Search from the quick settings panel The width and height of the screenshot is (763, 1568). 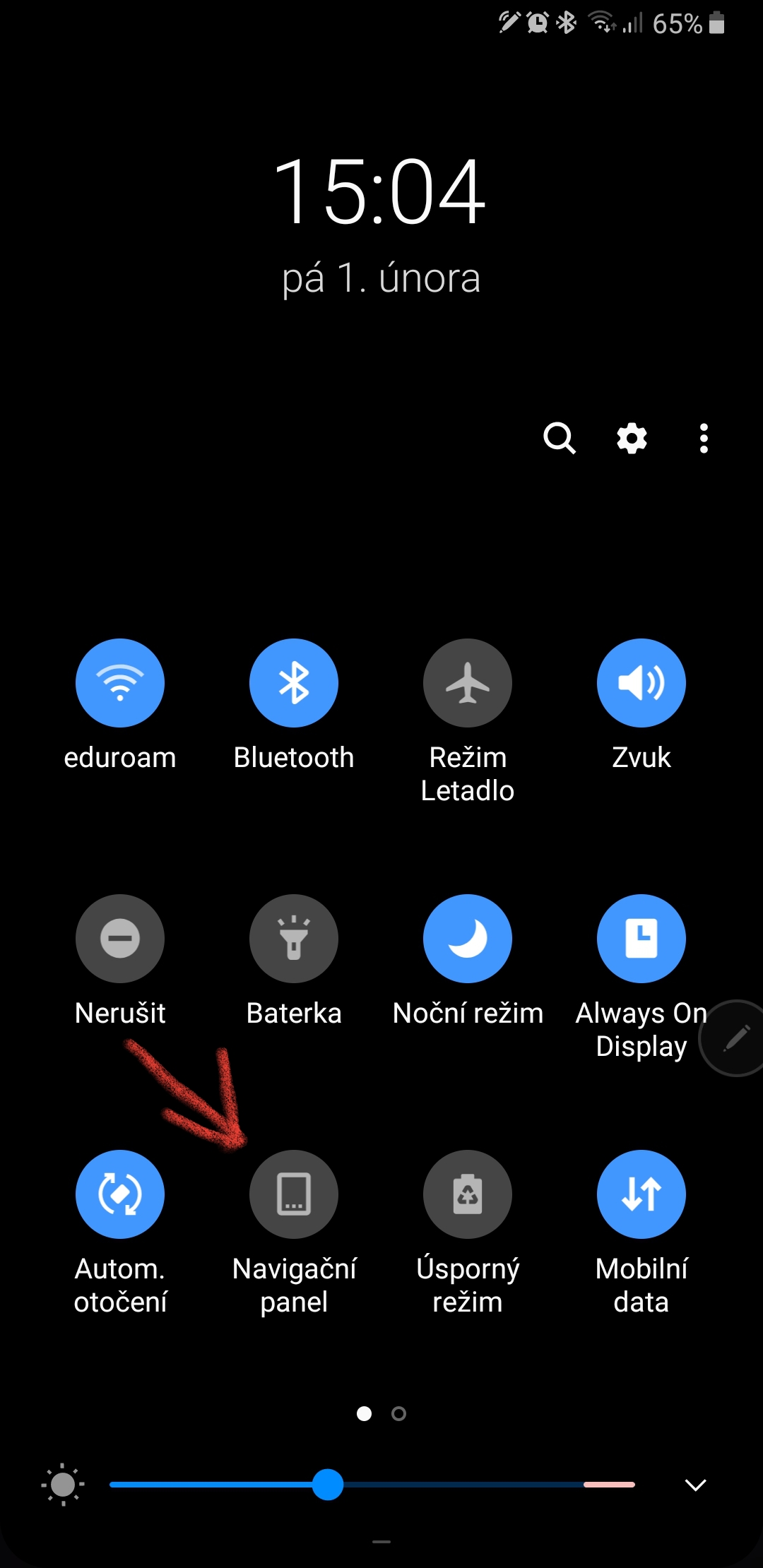point(559,438)
